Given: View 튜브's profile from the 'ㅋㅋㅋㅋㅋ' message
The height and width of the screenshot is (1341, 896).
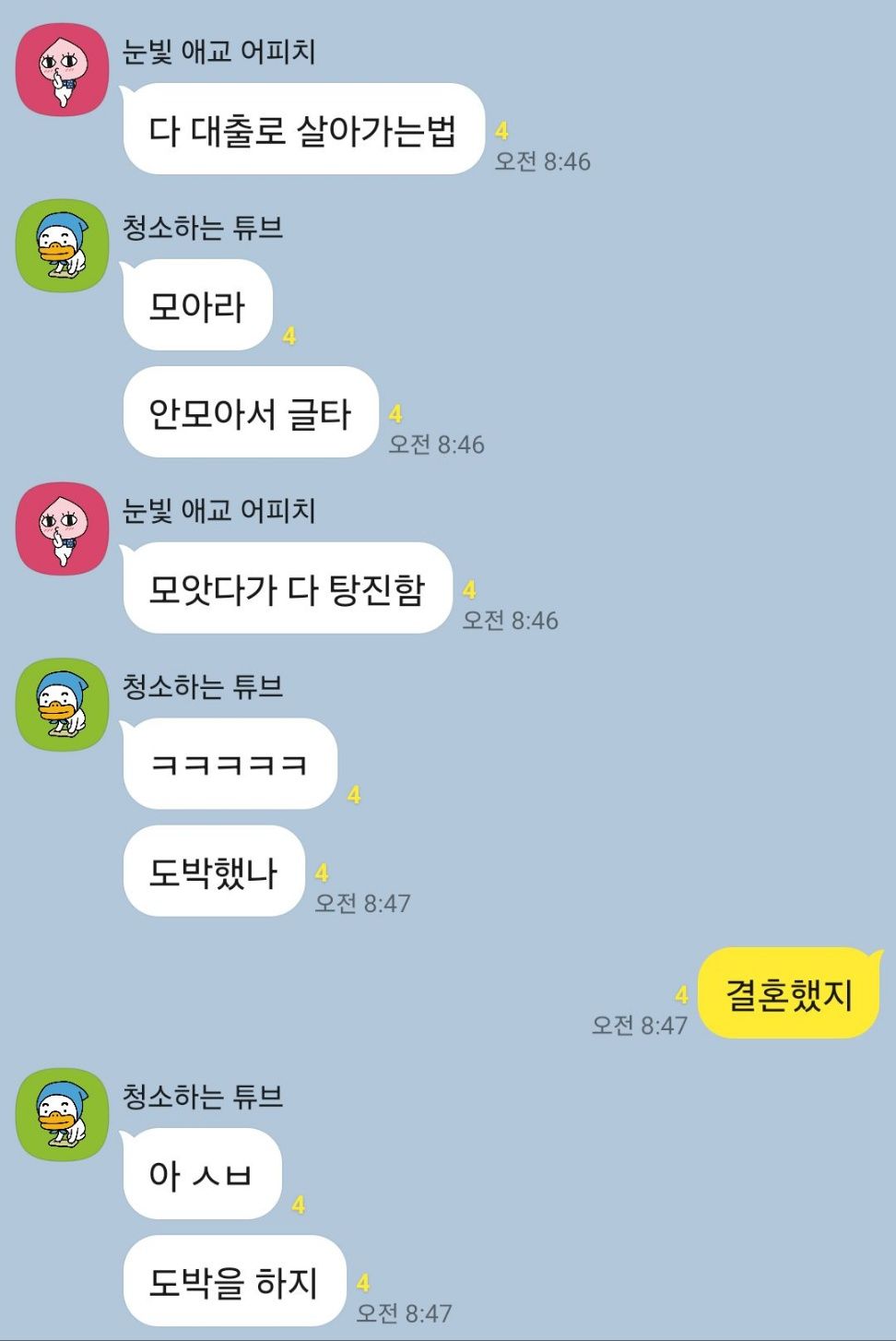Looking at the screenshot, I should [63, 705].
